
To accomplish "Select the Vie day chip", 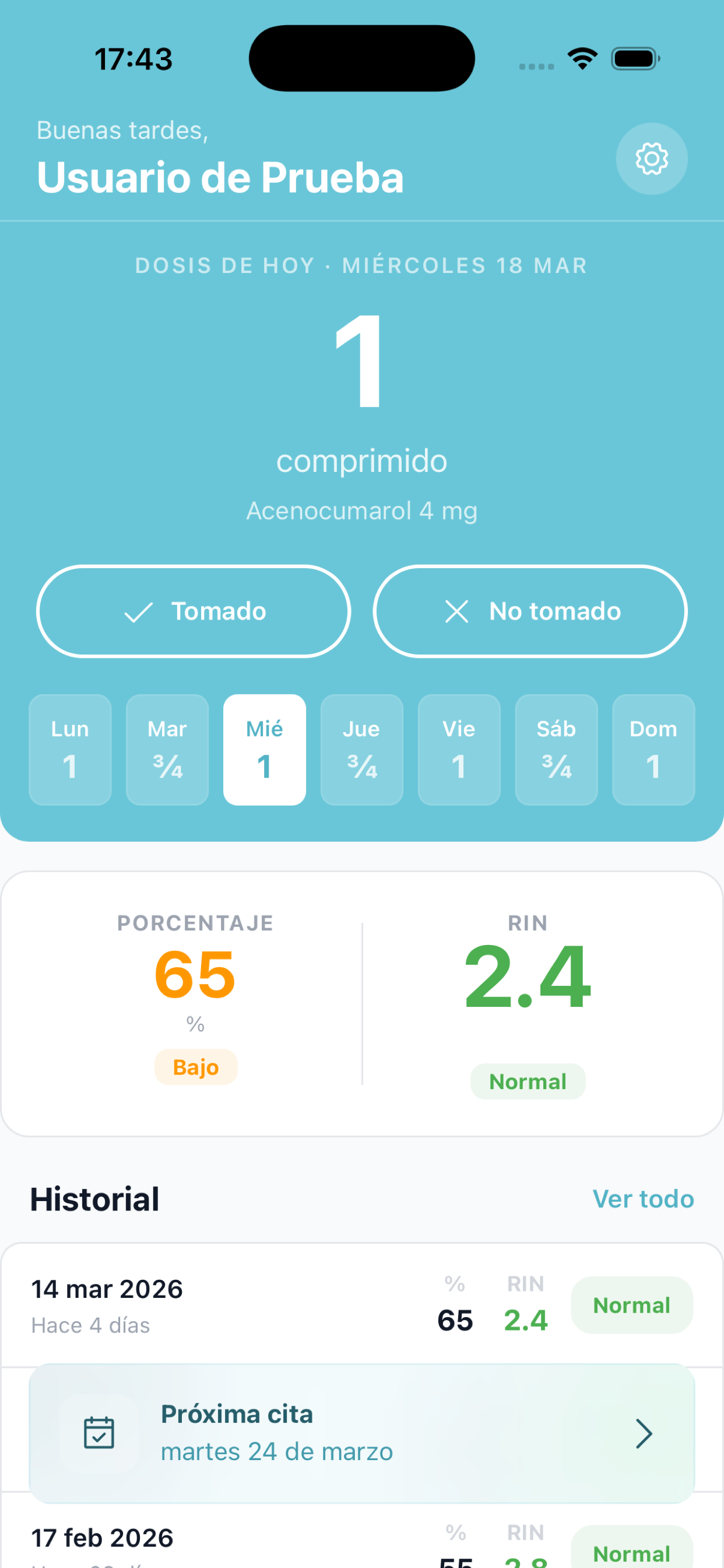I will [x=459, y=750].
